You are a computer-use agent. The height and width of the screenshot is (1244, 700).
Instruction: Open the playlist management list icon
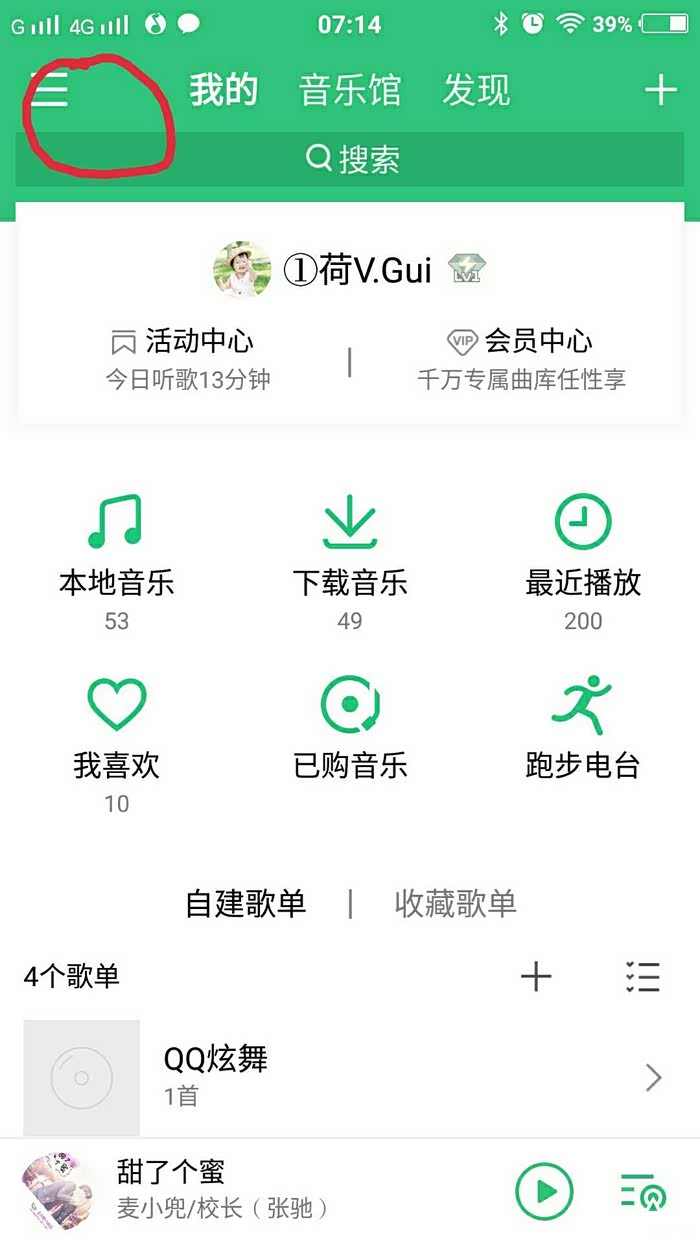(642, 976)
